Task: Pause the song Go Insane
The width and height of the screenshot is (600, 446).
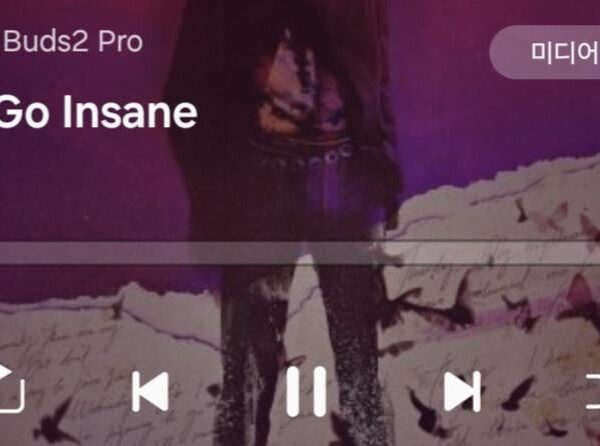Action: 305,391
